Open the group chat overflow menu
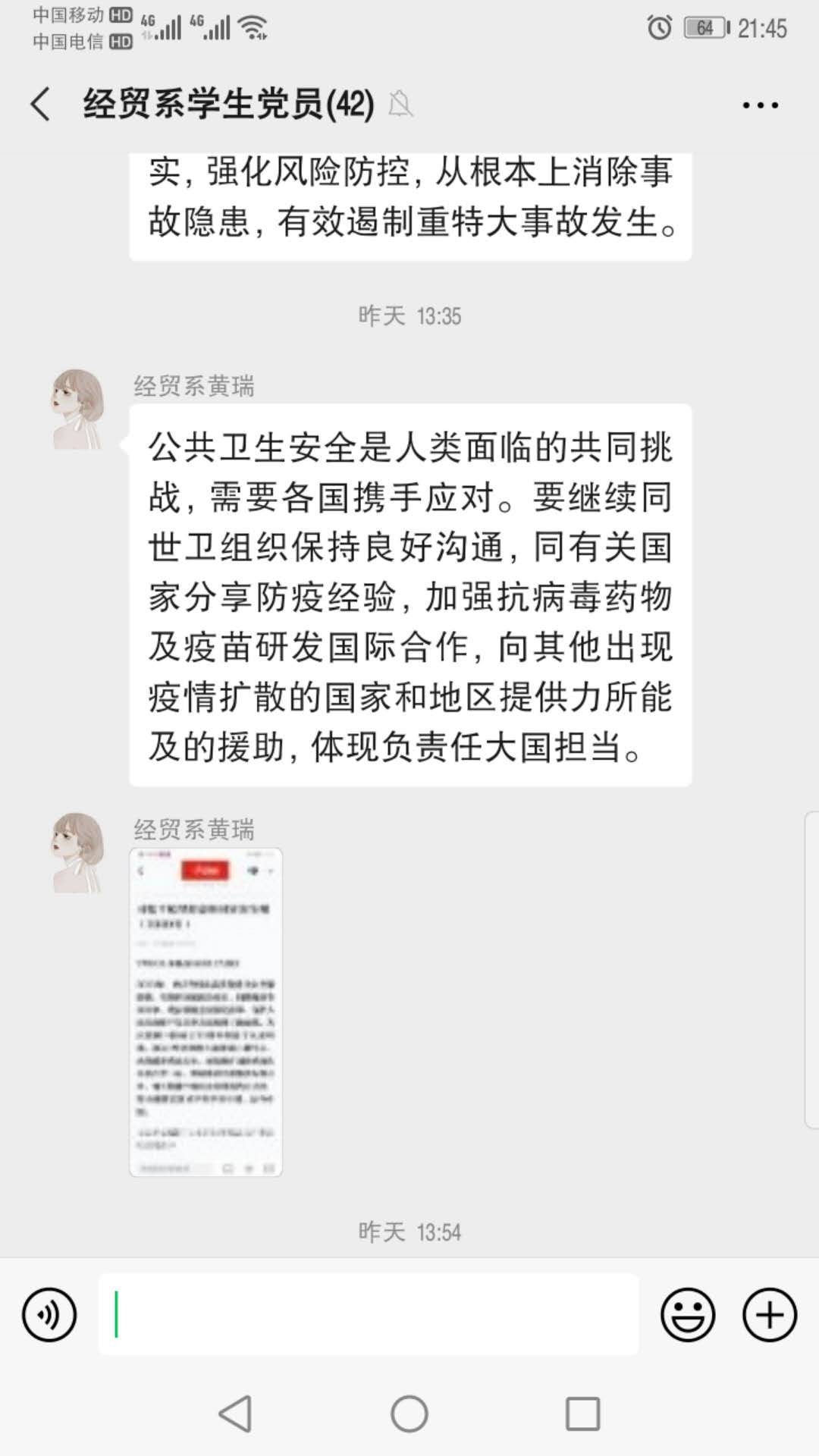The width and height of the screenshot is (819, 1456). click(x=760, y=105)
